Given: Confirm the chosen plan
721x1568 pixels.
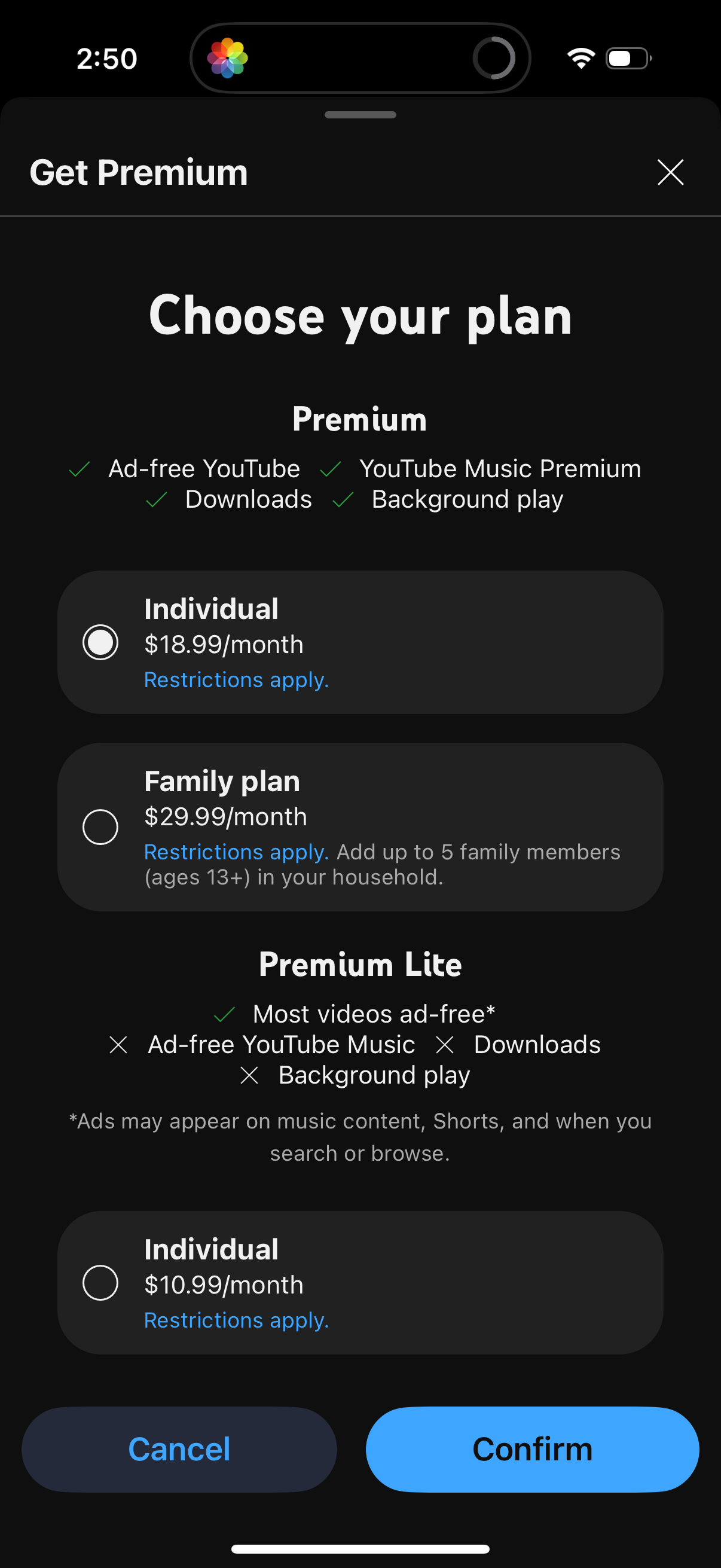Looking at the screenshot, I should coord(533,1448).
